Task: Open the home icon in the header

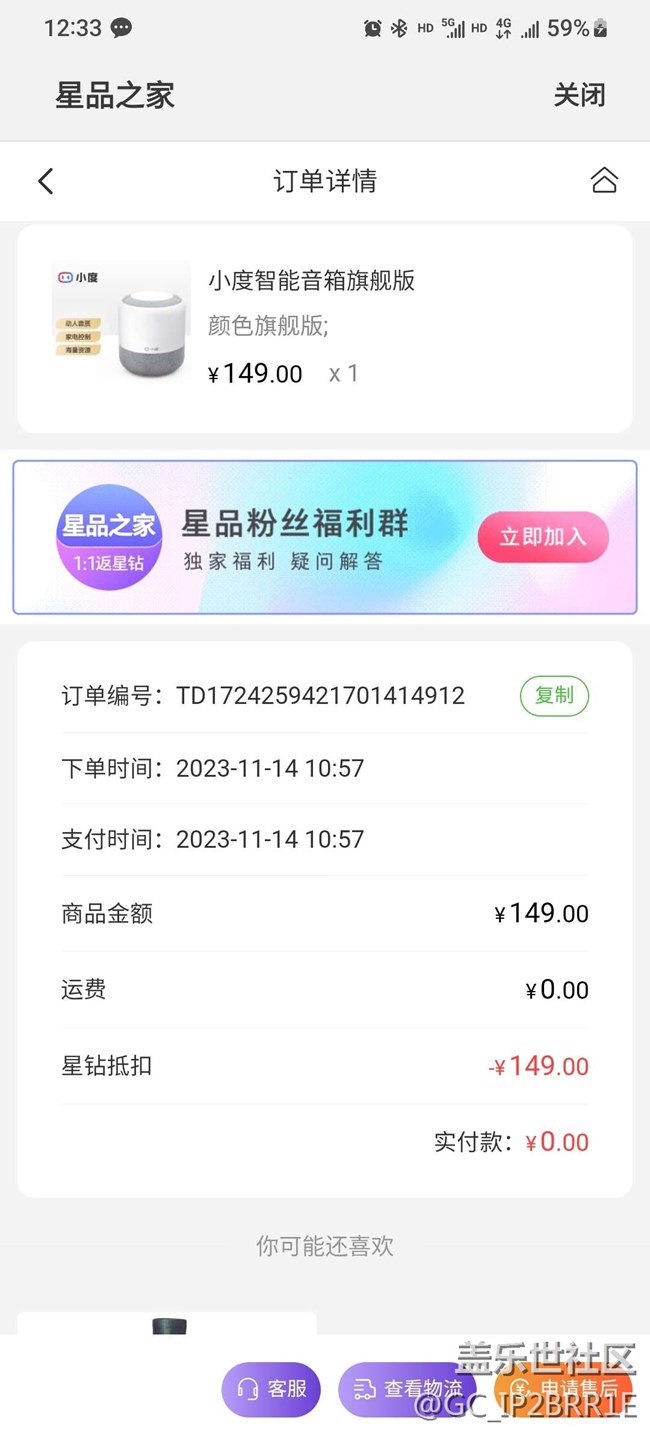Action: pos(604,181)
